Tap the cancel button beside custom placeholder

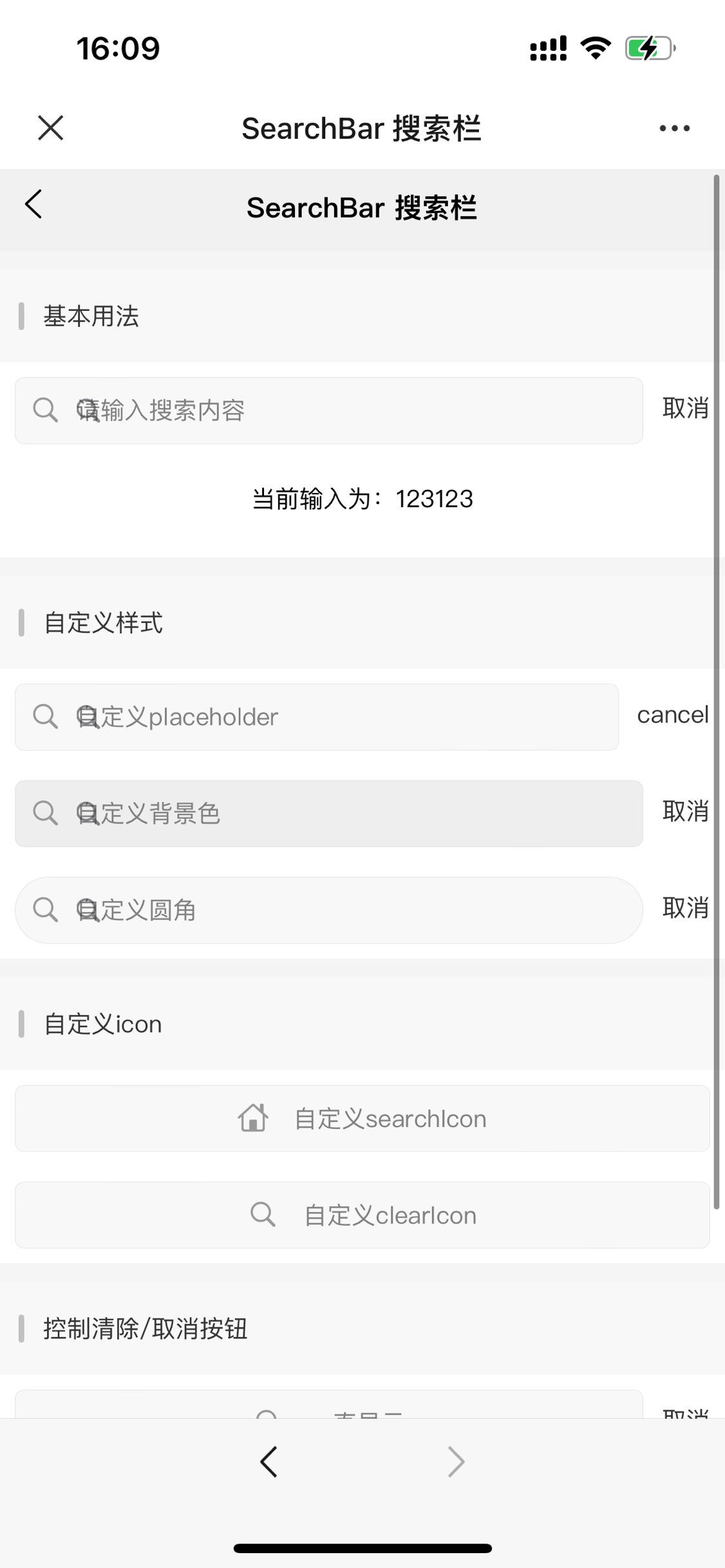click(x=672, y=714)
